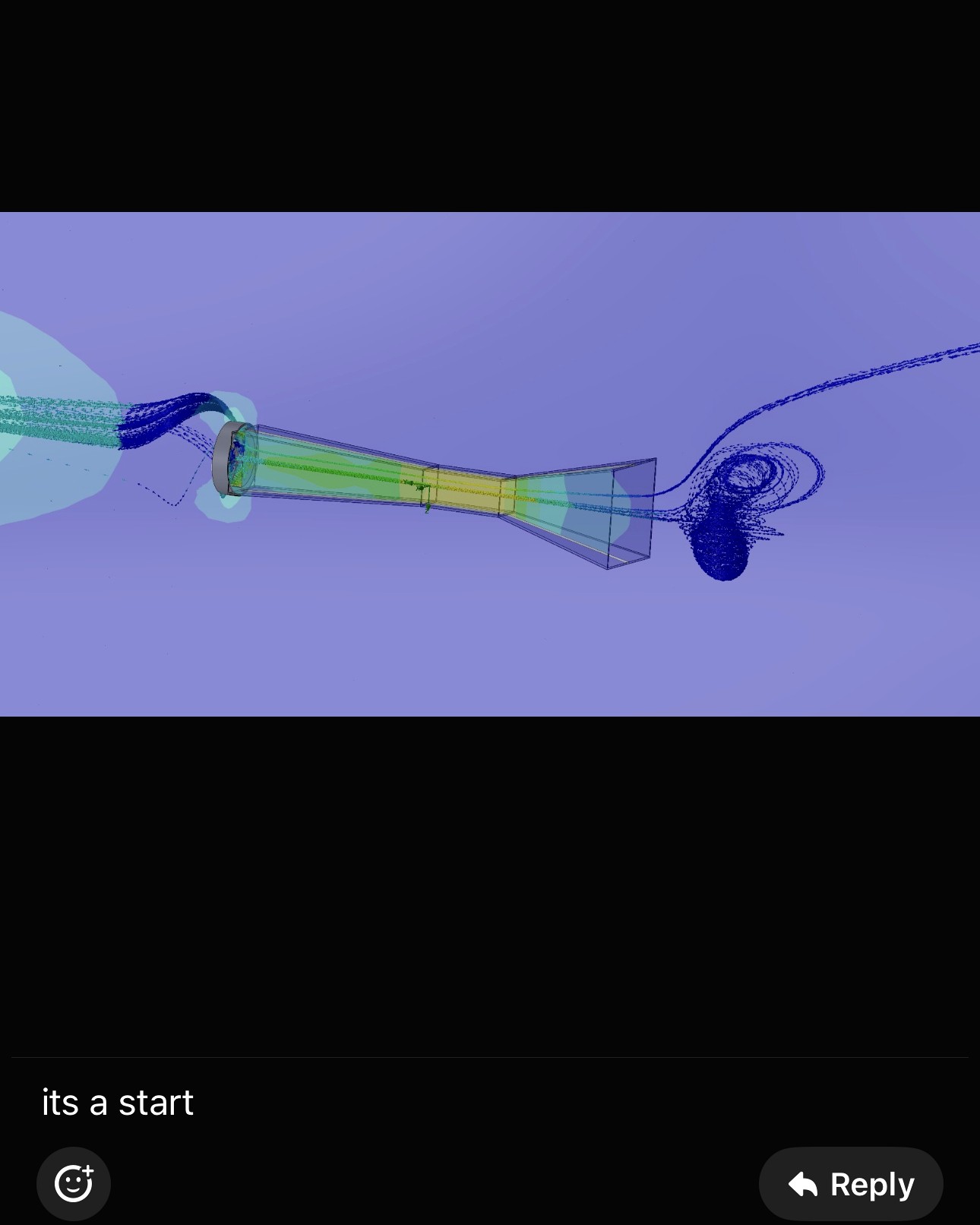Tap the reply arrow icon inside the Reply button
Viewport: 980px width, 1225px height.
tap(804, 1182)
